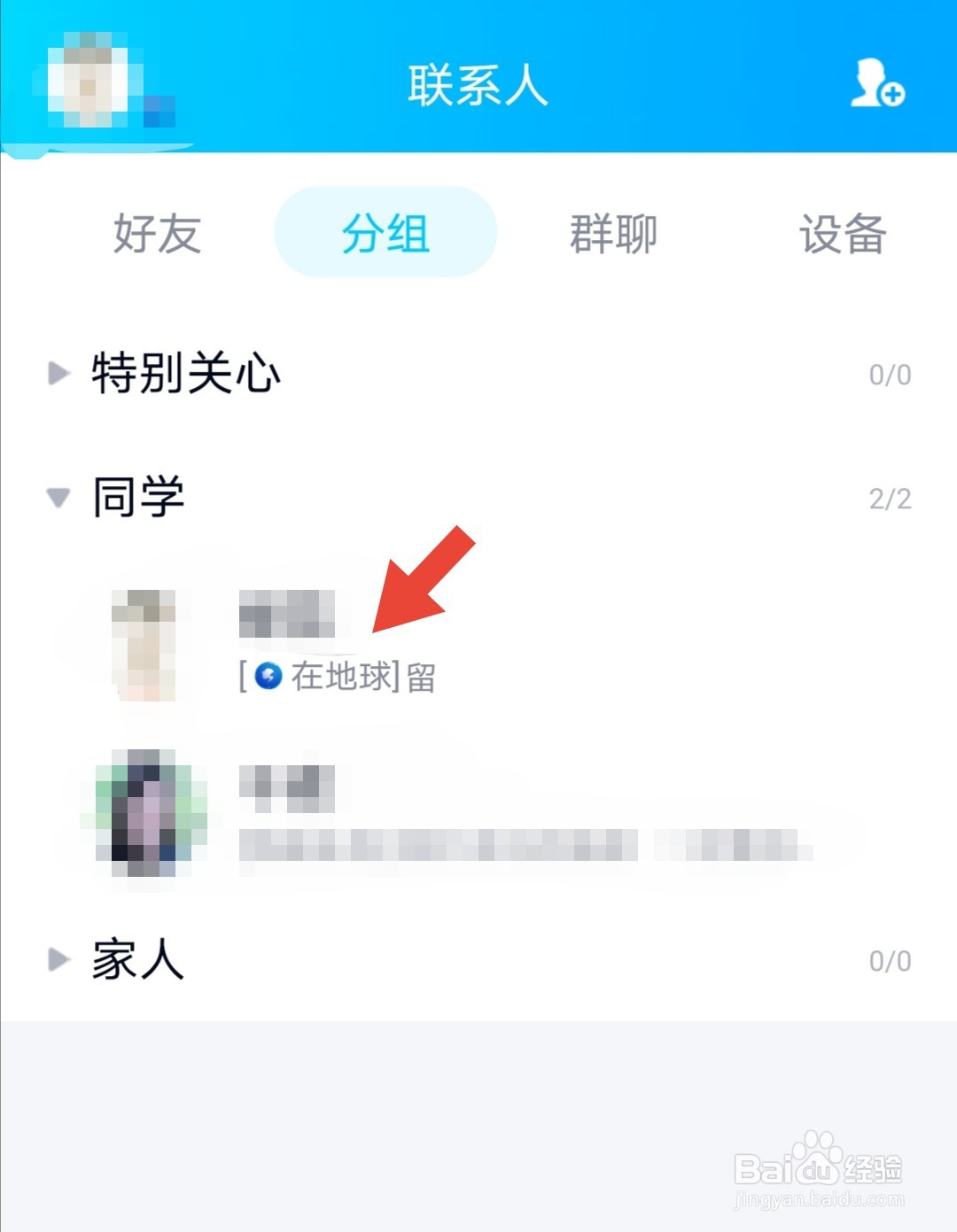The image size is (957, 1232).
Task: Tap the 特别关心 group arrow icon
Action: click(x=58, y=373)
